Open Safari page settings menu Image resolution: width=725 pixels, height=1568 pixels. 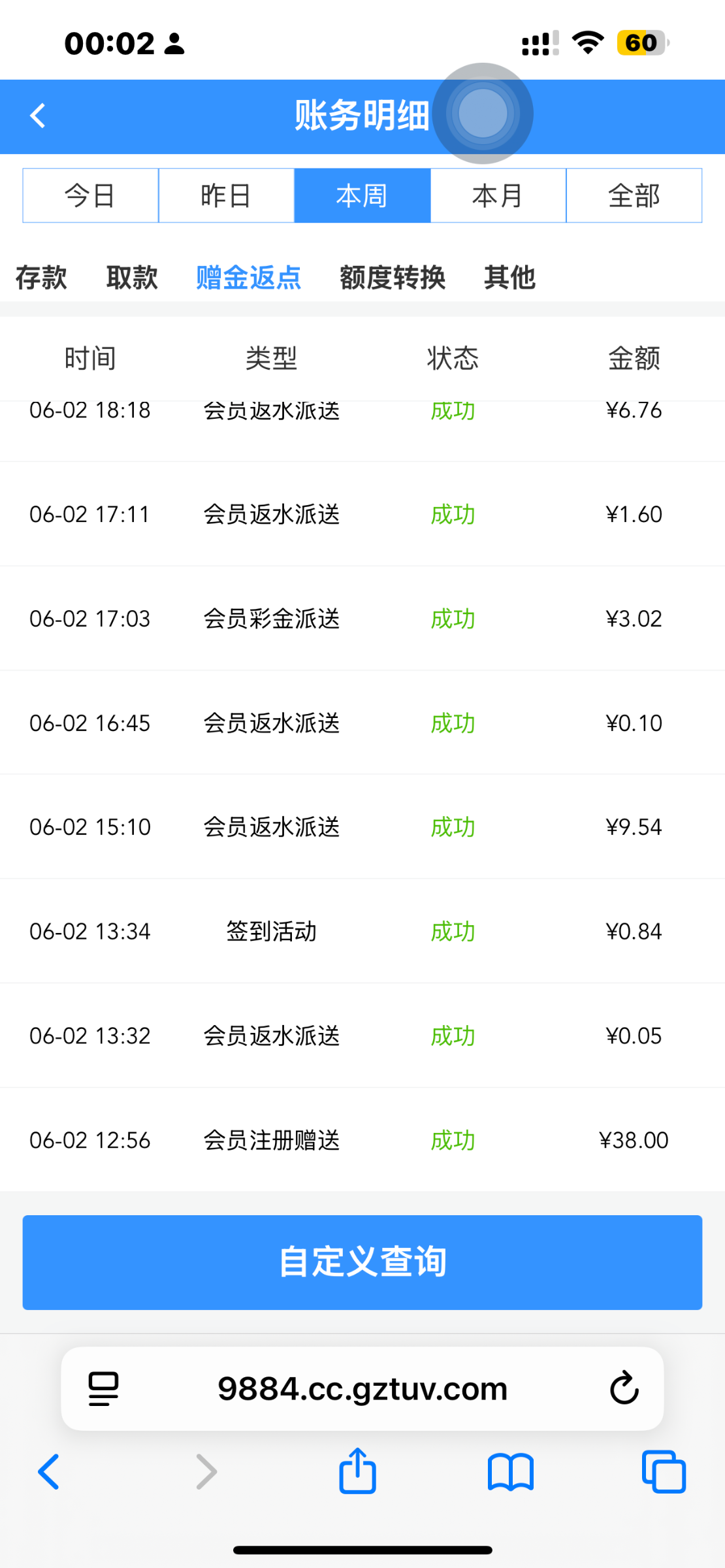tap(103, 1388)
